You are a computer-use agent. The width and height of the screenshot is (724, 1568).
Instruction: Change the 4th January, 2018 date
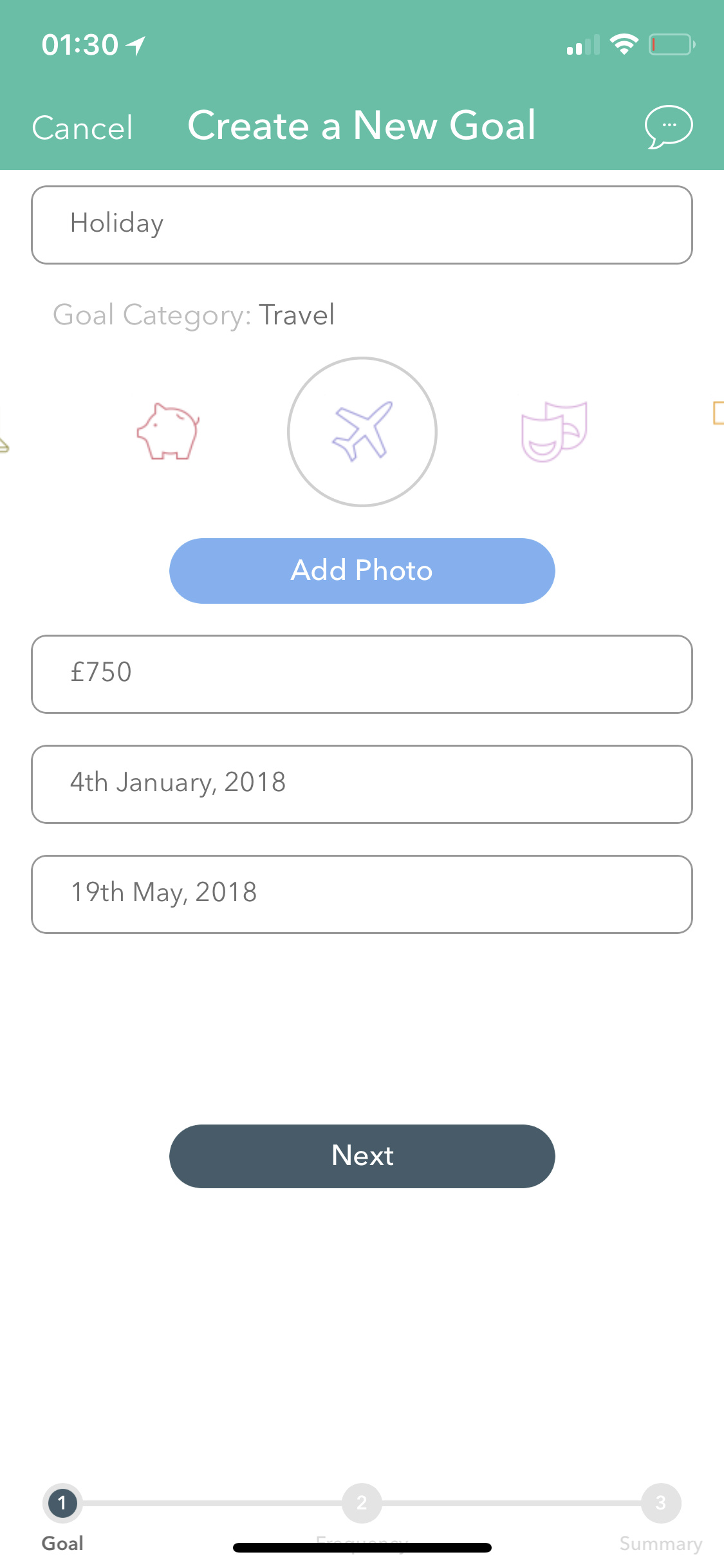(362, 784)
